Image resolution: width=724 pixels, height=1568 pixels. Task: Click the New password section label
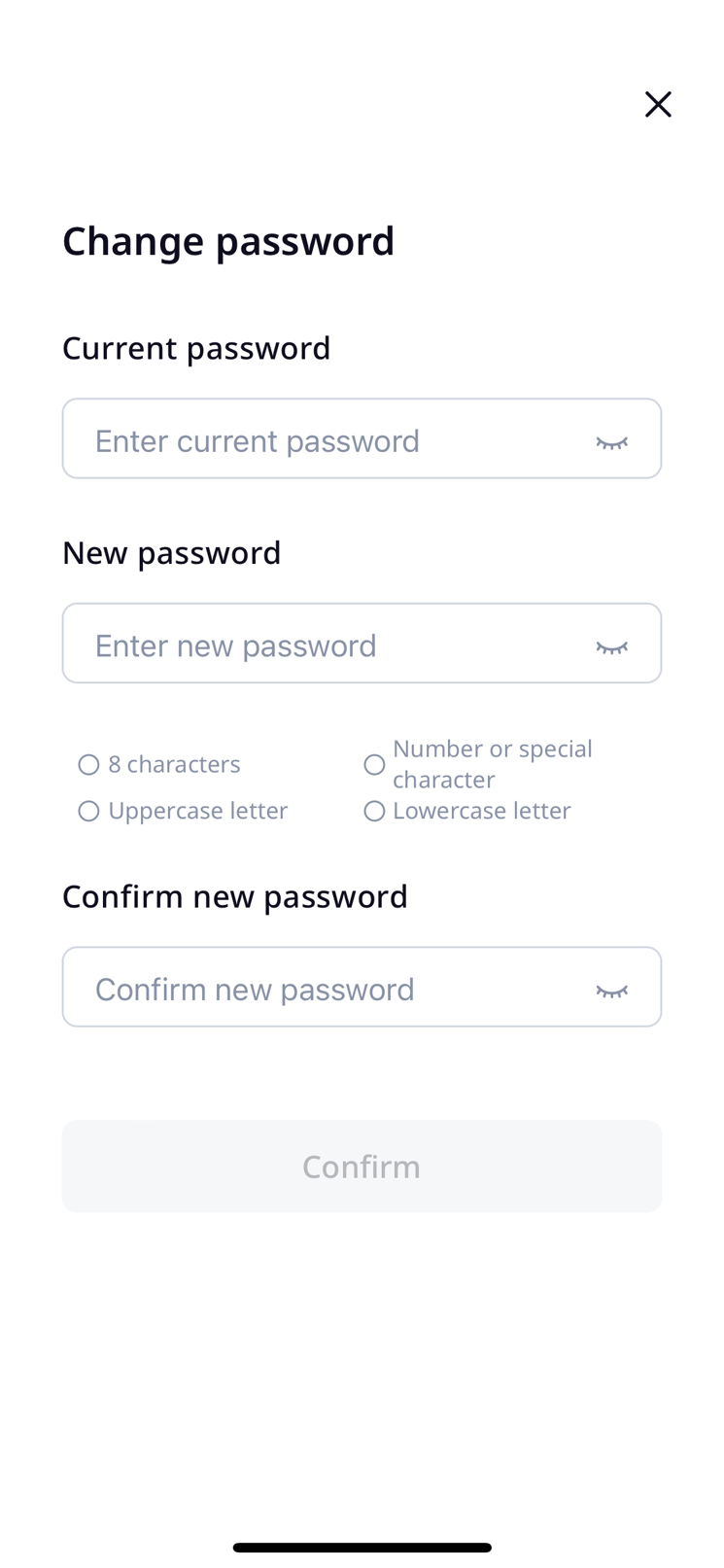(x=171, y=552)
